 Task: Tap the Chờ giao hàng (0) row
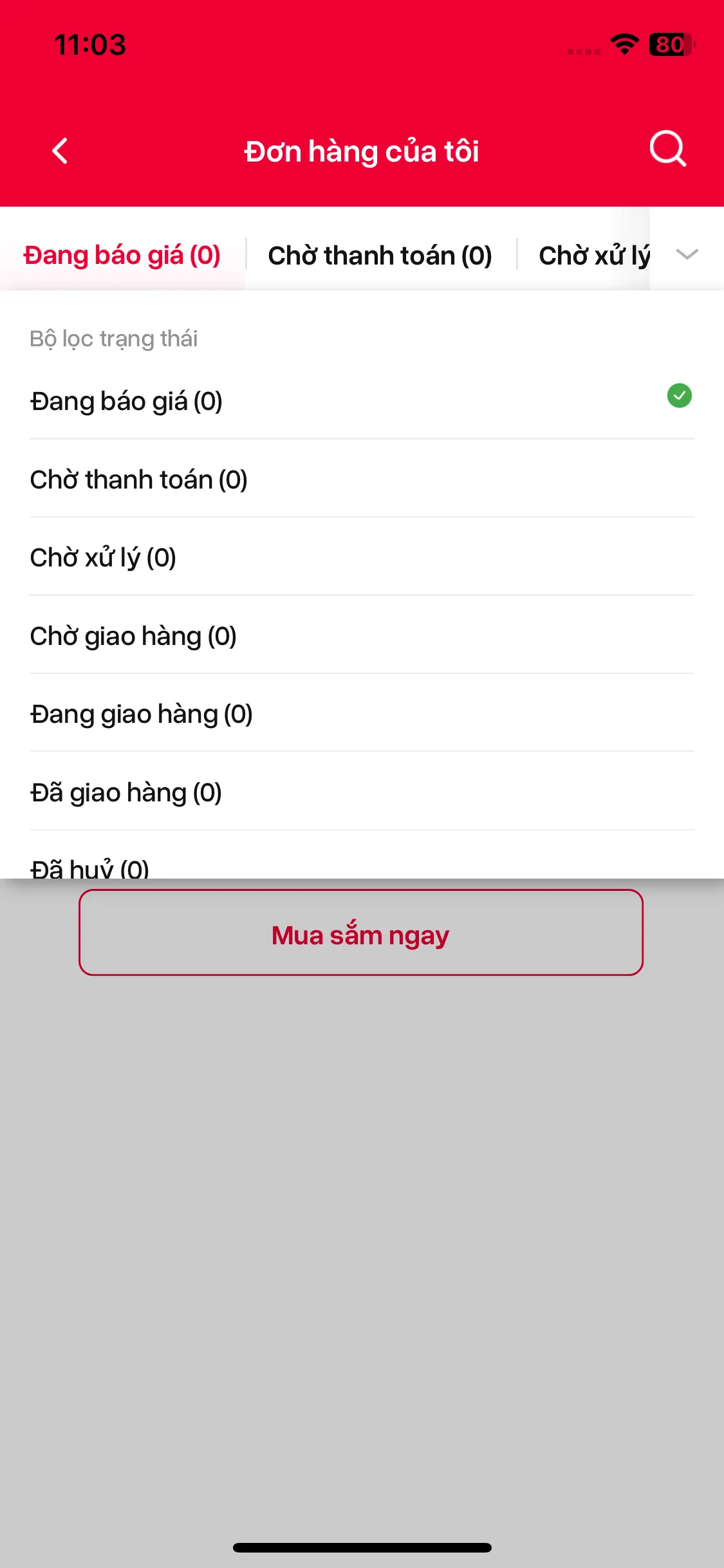click(132, 635)
